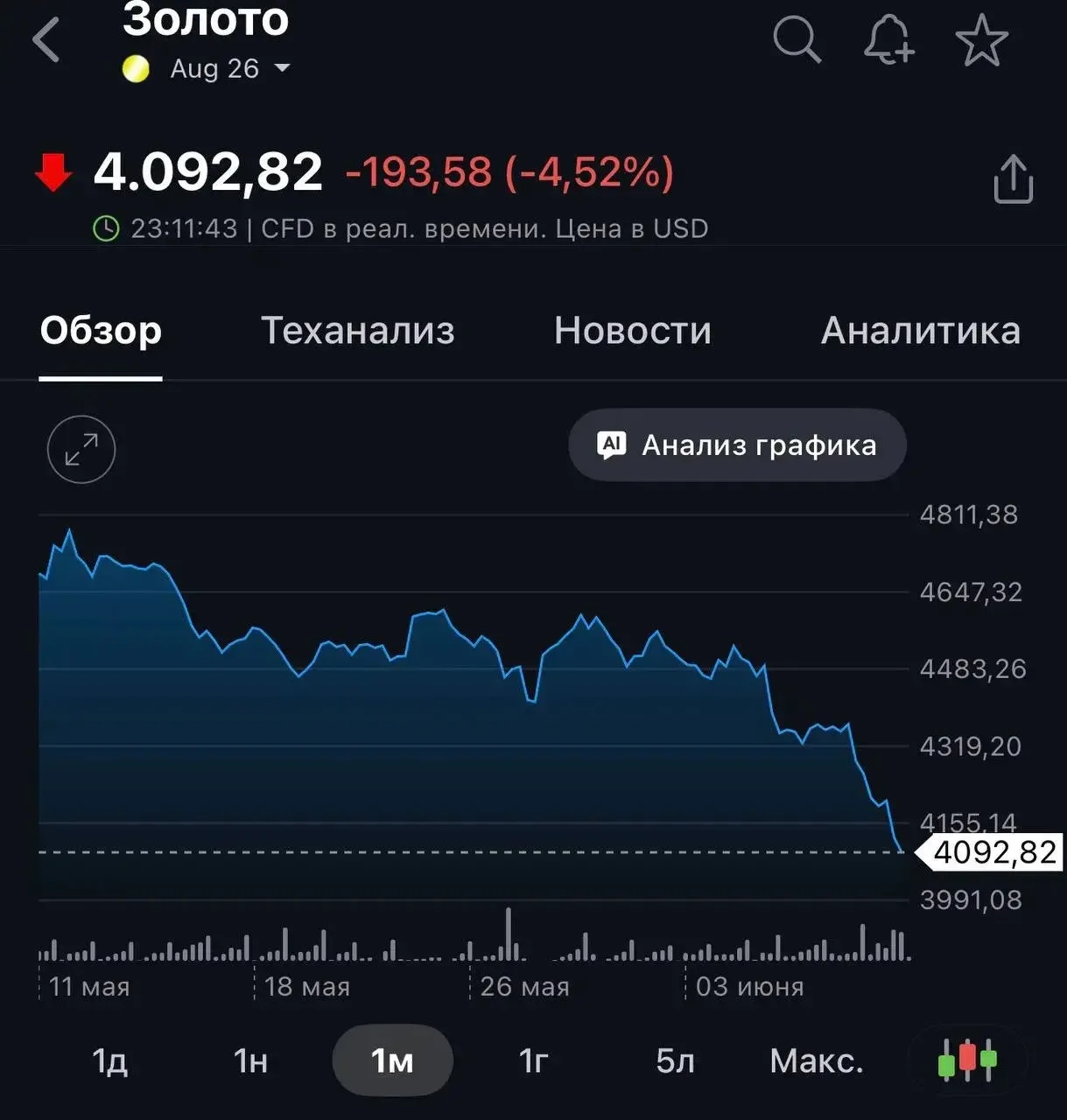Open the search magnifier icon
Image resolution: width=1067 pixels, height=1120 pixels.
[x=797, y=40]
